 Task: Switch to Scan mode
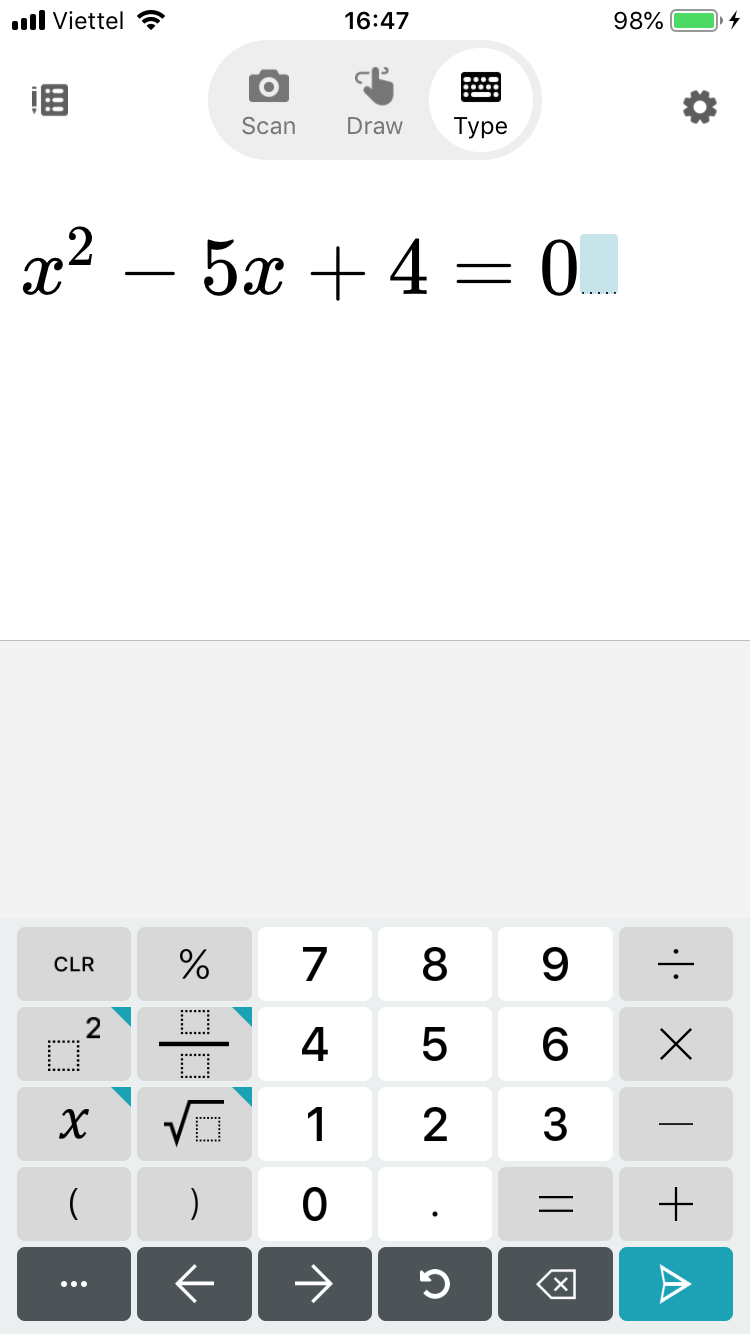tap(268, 101)
